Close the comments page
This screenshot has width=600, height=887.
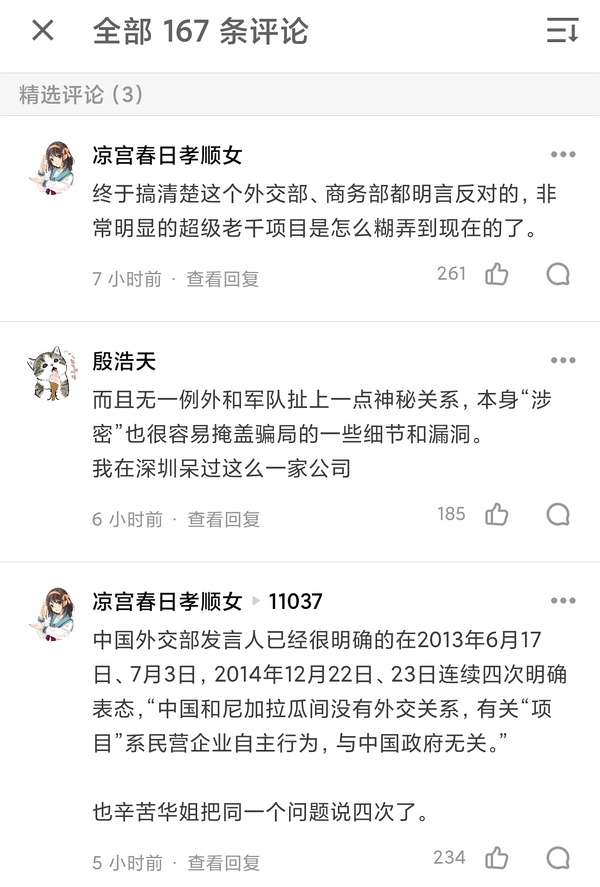click(x=42, y=31)
